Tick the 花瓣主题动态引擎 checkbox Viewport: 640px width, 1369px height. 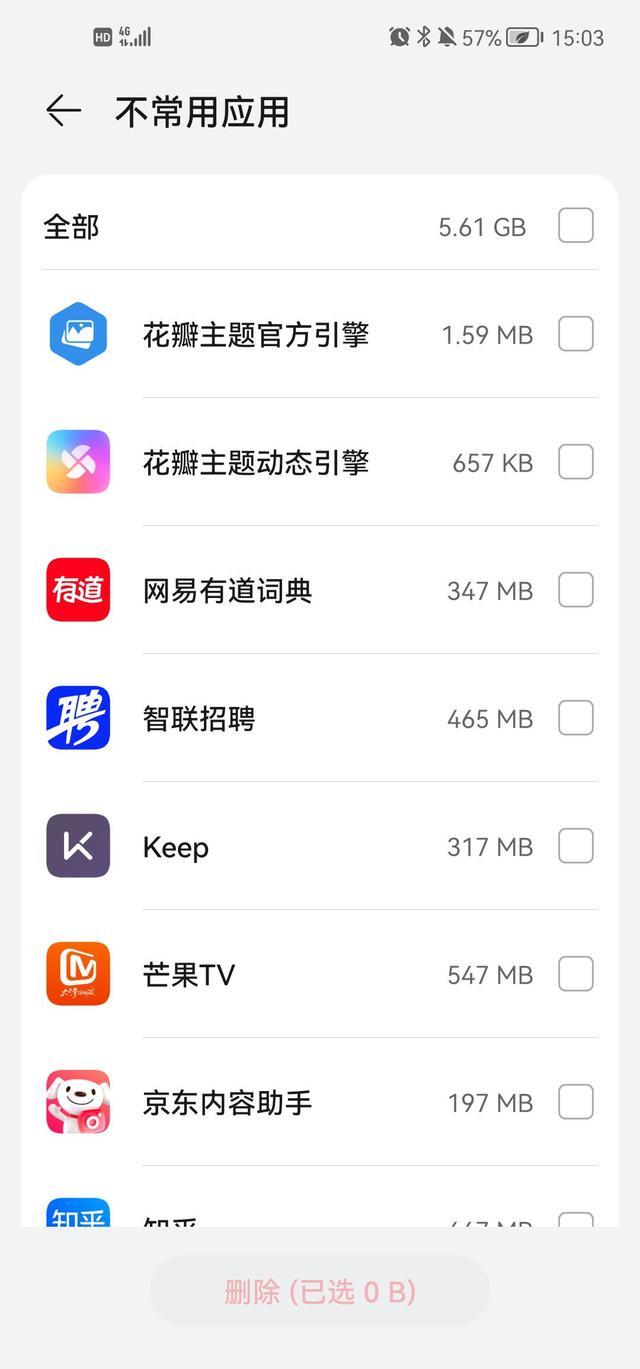point(576,462)
